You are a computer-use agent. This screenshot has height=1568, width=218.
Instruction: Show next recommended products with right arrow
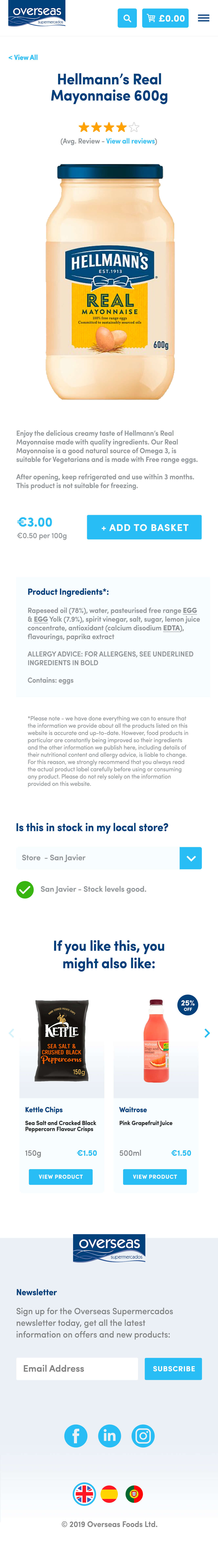coord(207,1033)
